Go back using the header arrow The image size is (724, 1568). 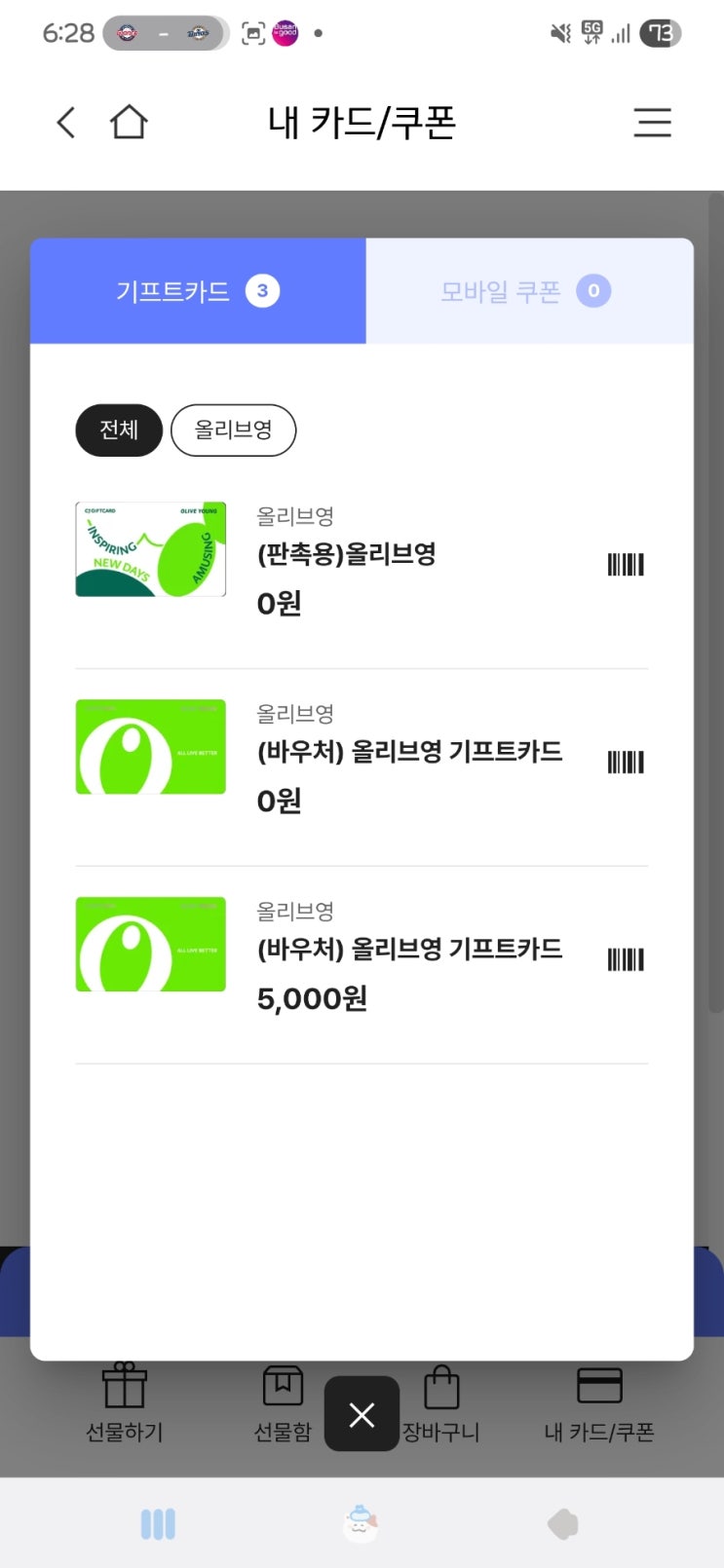[65, 123]
